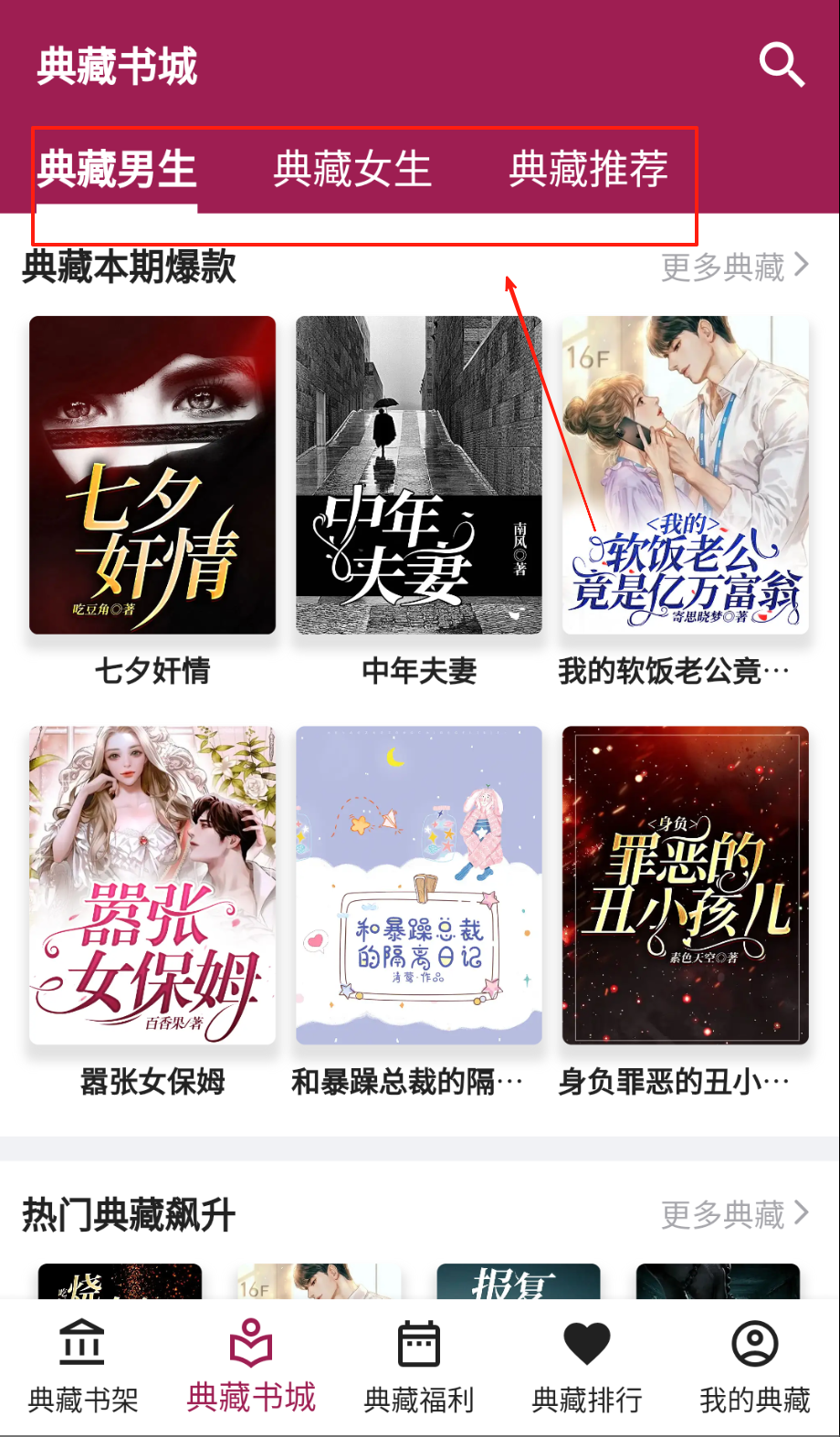
Task: Open the search magnifier icon
Action: 782,65
